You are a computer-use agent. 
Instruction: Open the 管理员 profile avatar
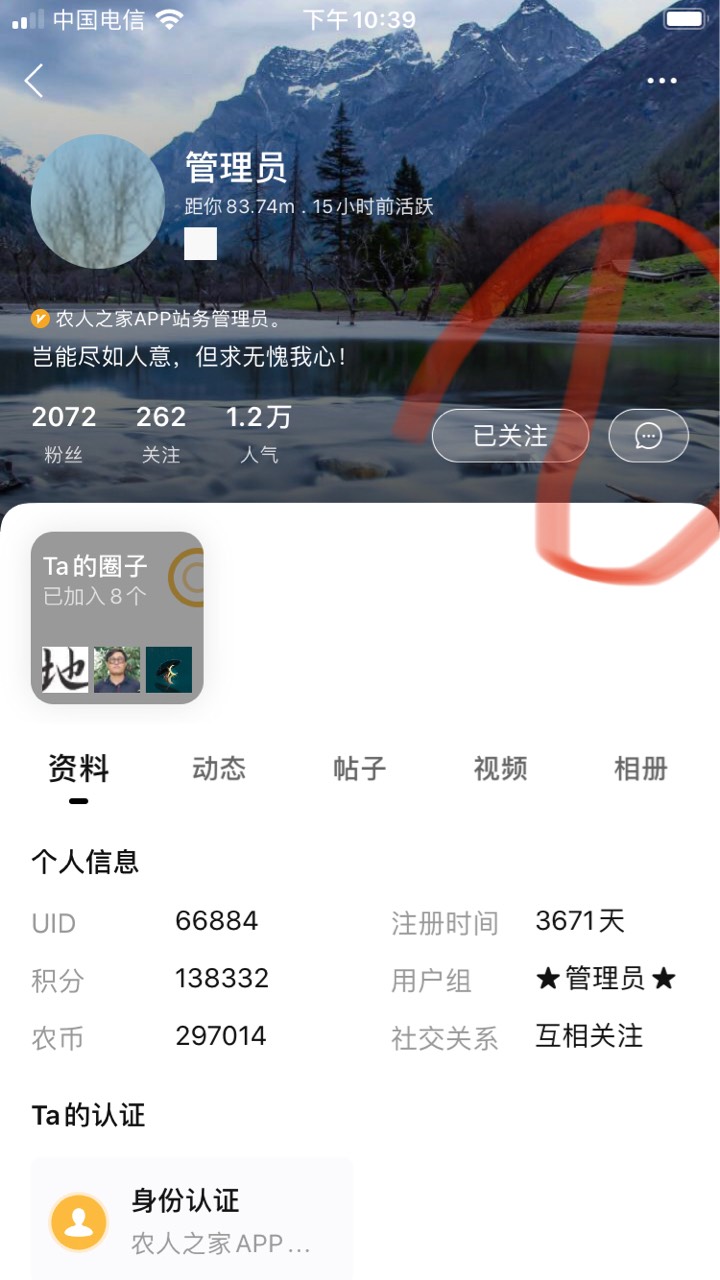point(98,202)
